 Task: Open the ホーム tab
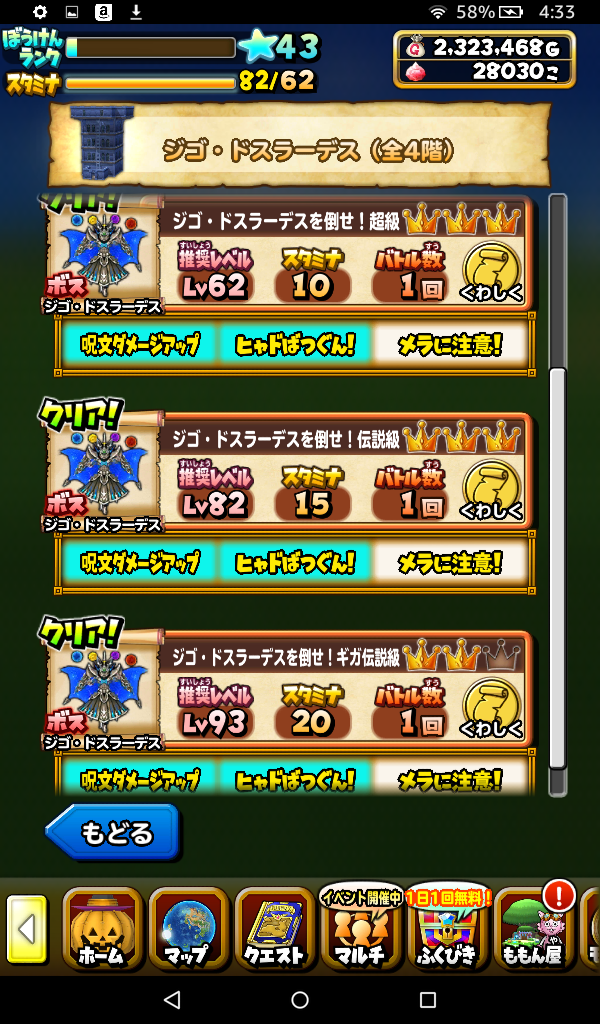point(102,929)
